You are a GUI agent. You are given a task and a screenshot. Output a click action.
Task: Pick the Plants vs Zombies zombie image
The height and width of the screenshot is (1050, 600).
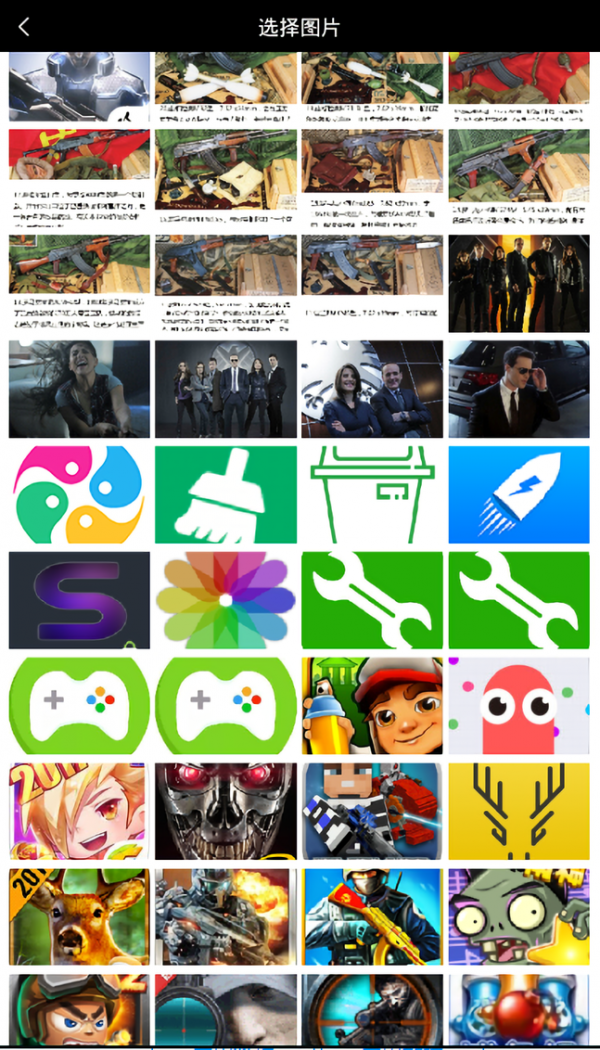coord(519,916)
